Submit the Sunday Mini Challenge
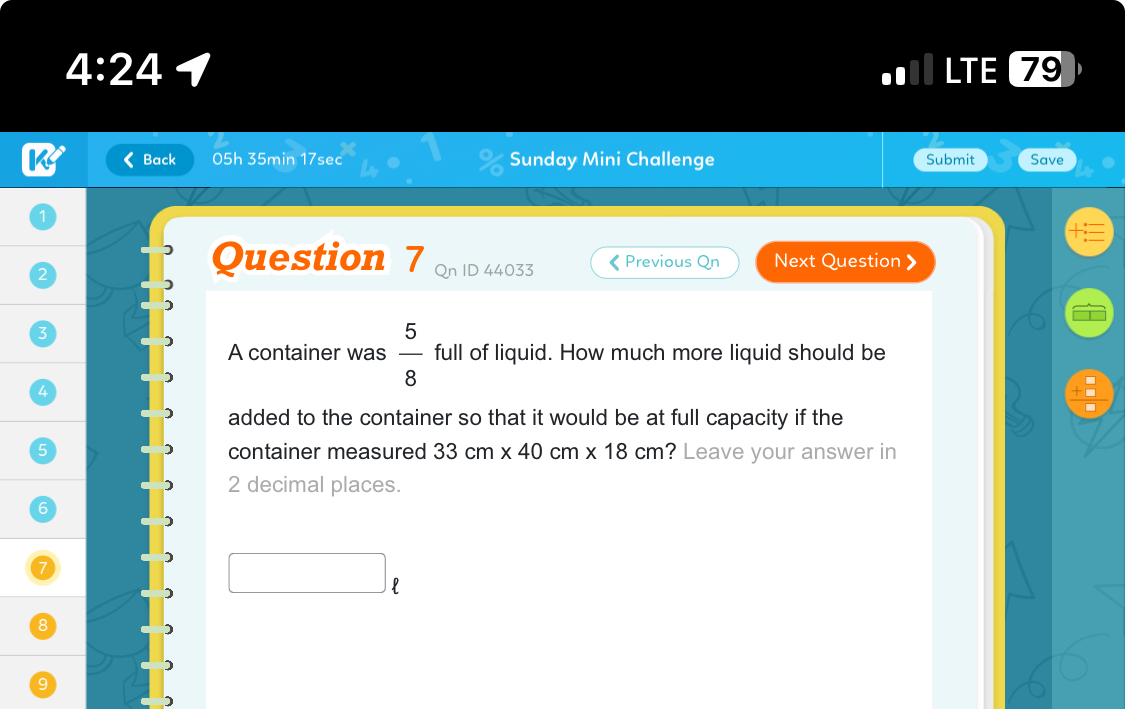 pos(949,160)
